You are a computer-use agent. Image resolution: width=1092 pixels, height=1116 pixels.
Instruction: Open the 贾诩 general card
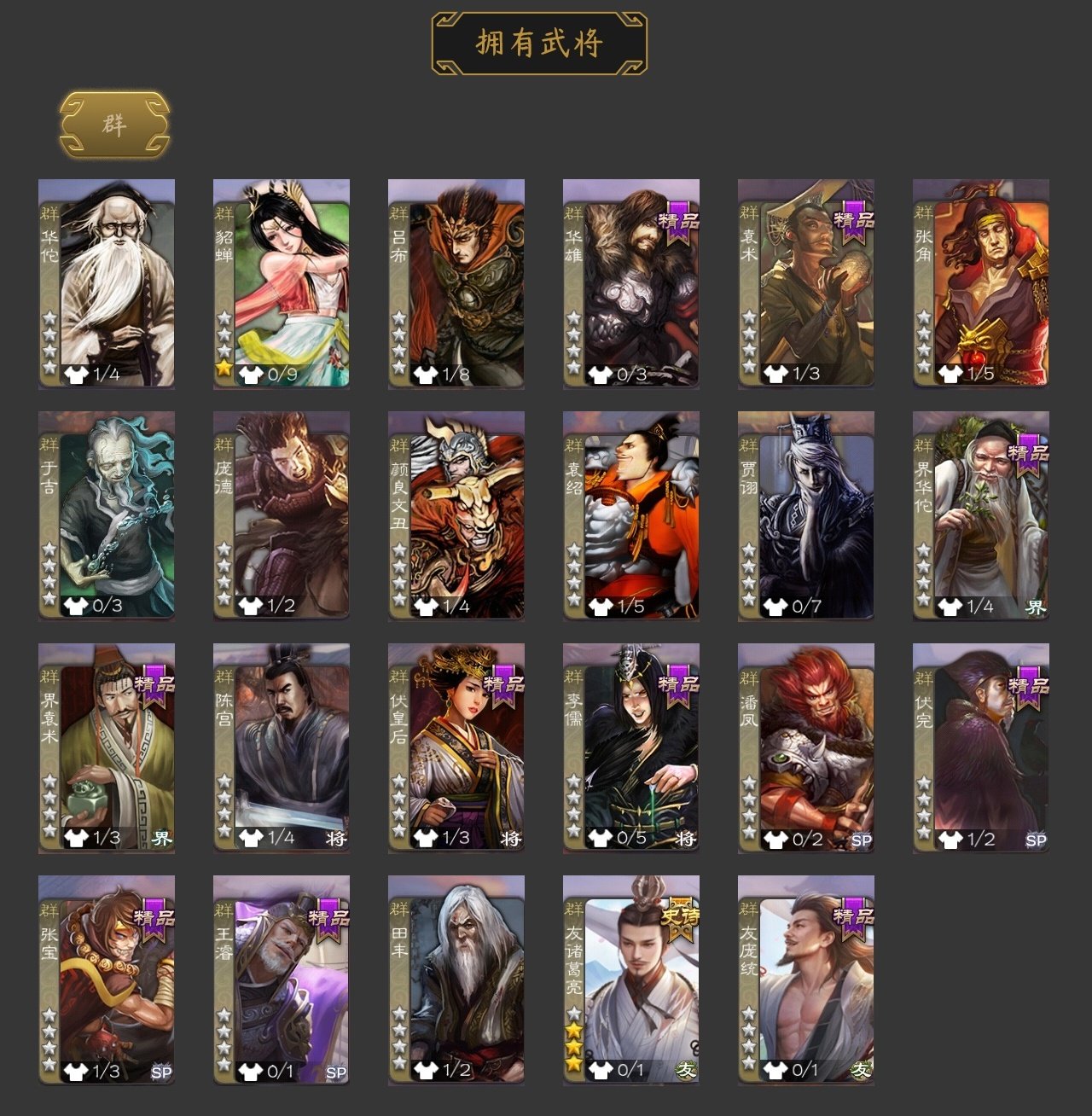click(806, 515)
